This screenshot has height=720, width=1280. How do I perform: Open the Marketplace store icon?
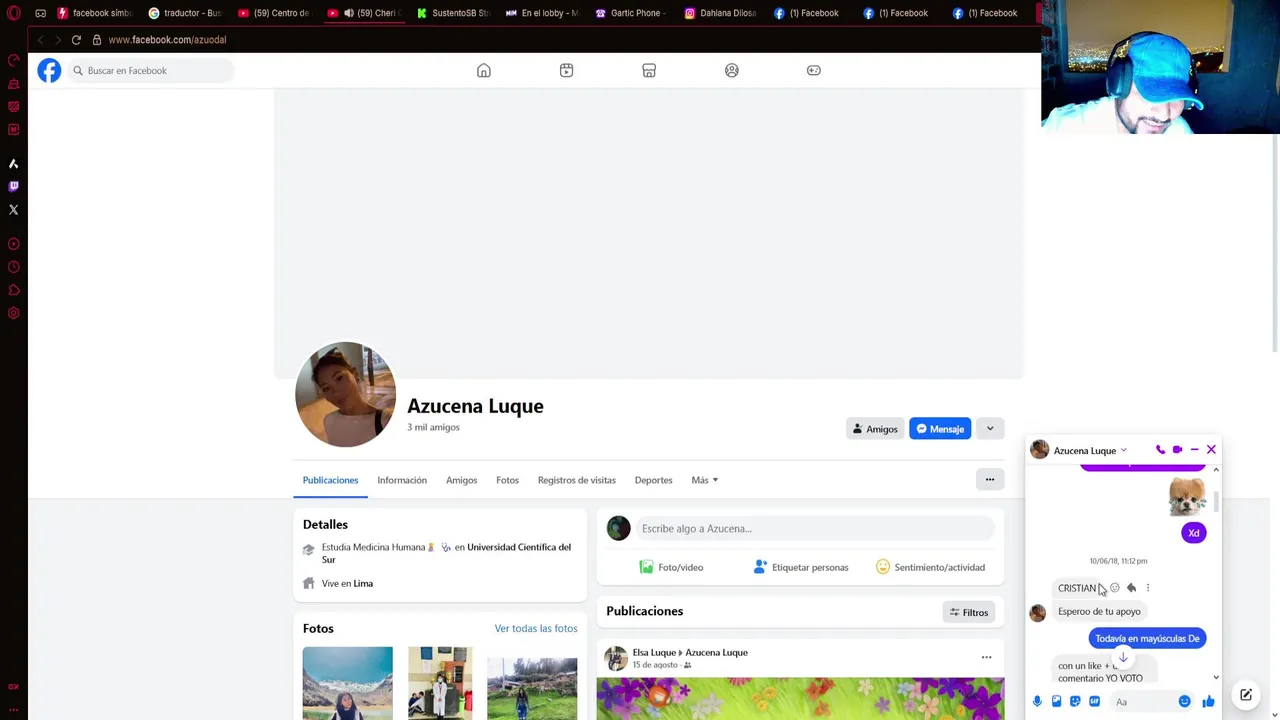[x=649, y=71]
